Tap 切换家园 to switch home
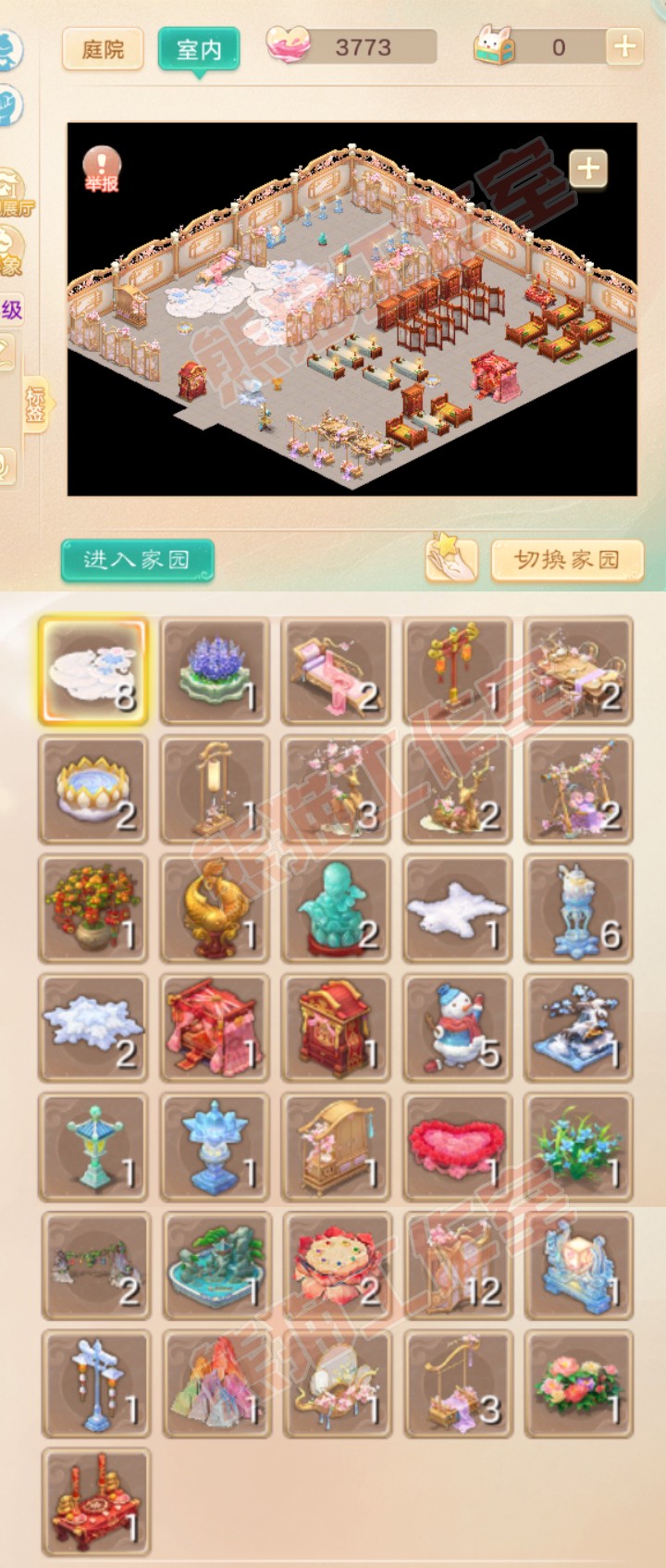 567,560
